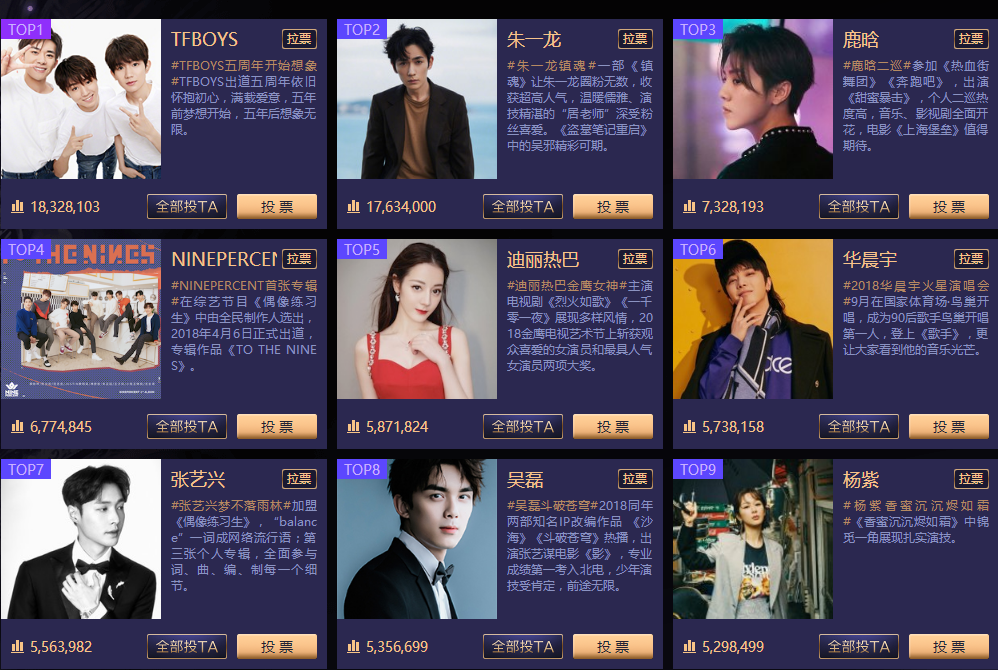Select 全部投TA for 杨紫

click(859, 647)
